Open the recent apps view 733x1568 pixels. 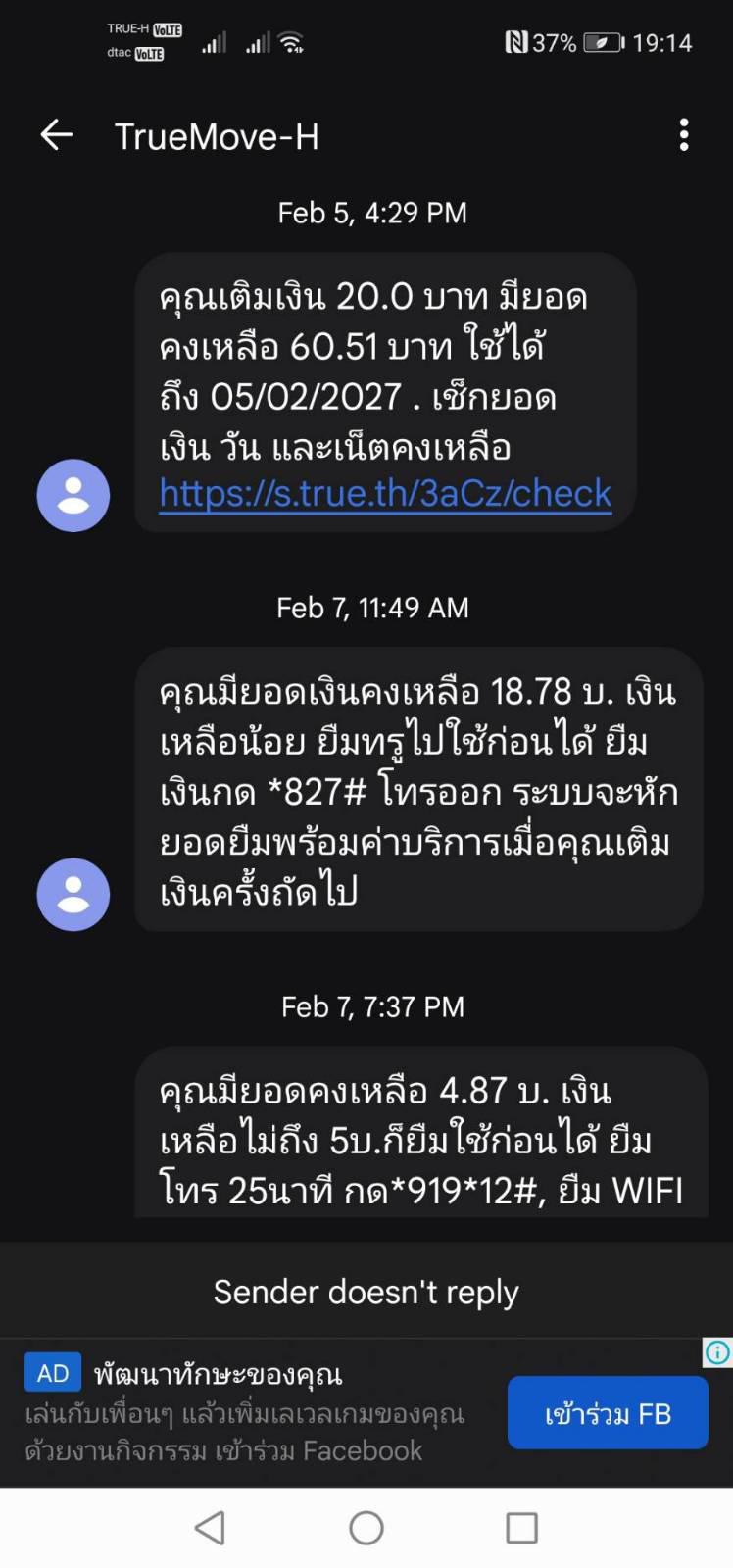521,1527
